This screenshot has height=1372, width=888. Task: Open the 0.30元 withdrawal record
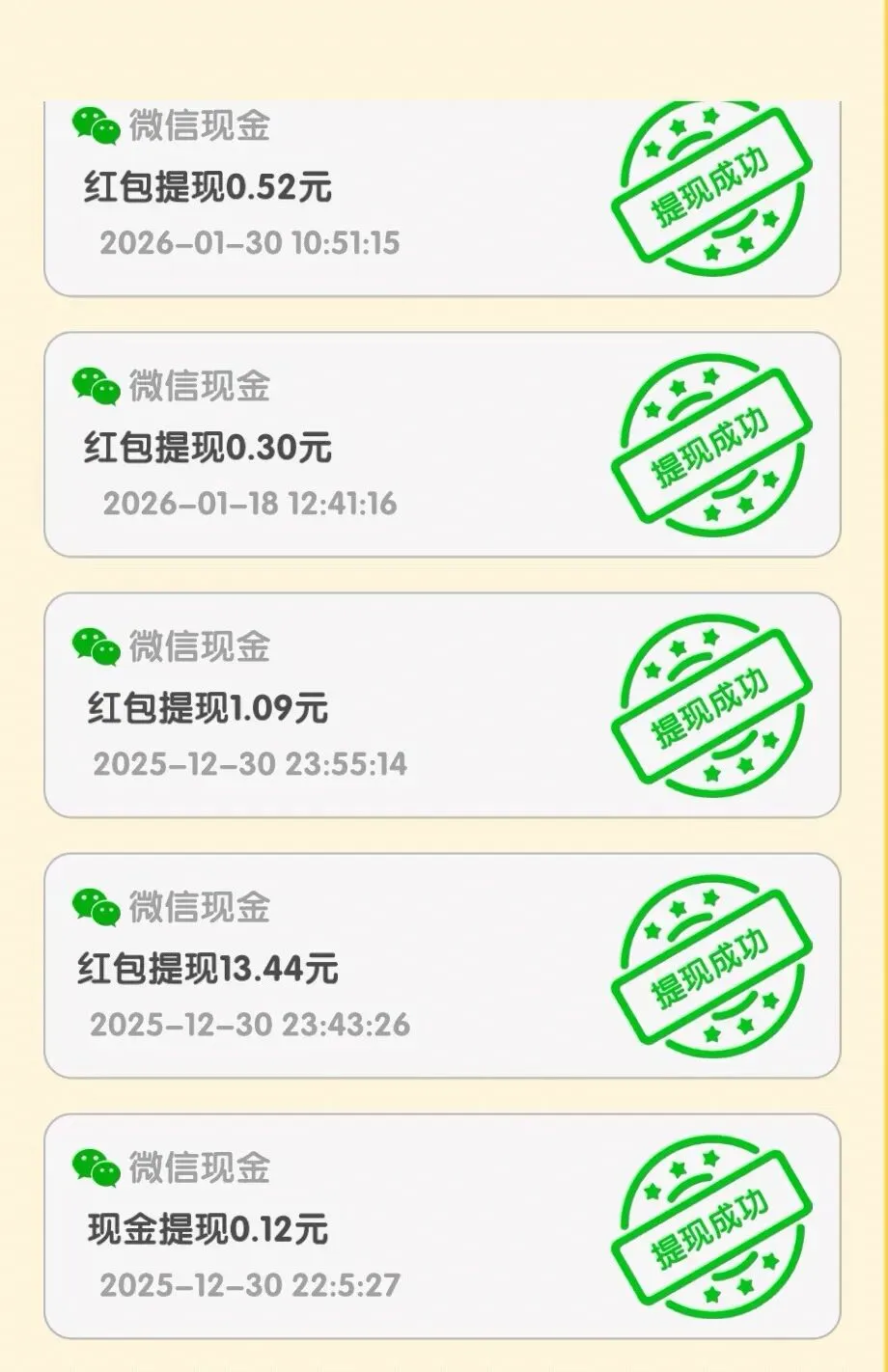point(442,445)
